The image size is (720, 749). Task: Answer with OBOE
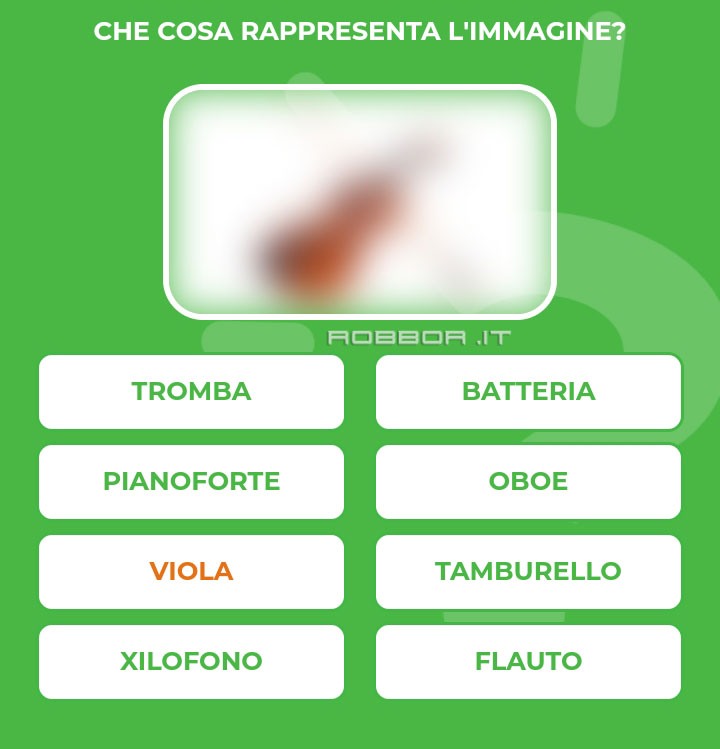[528, 482]
